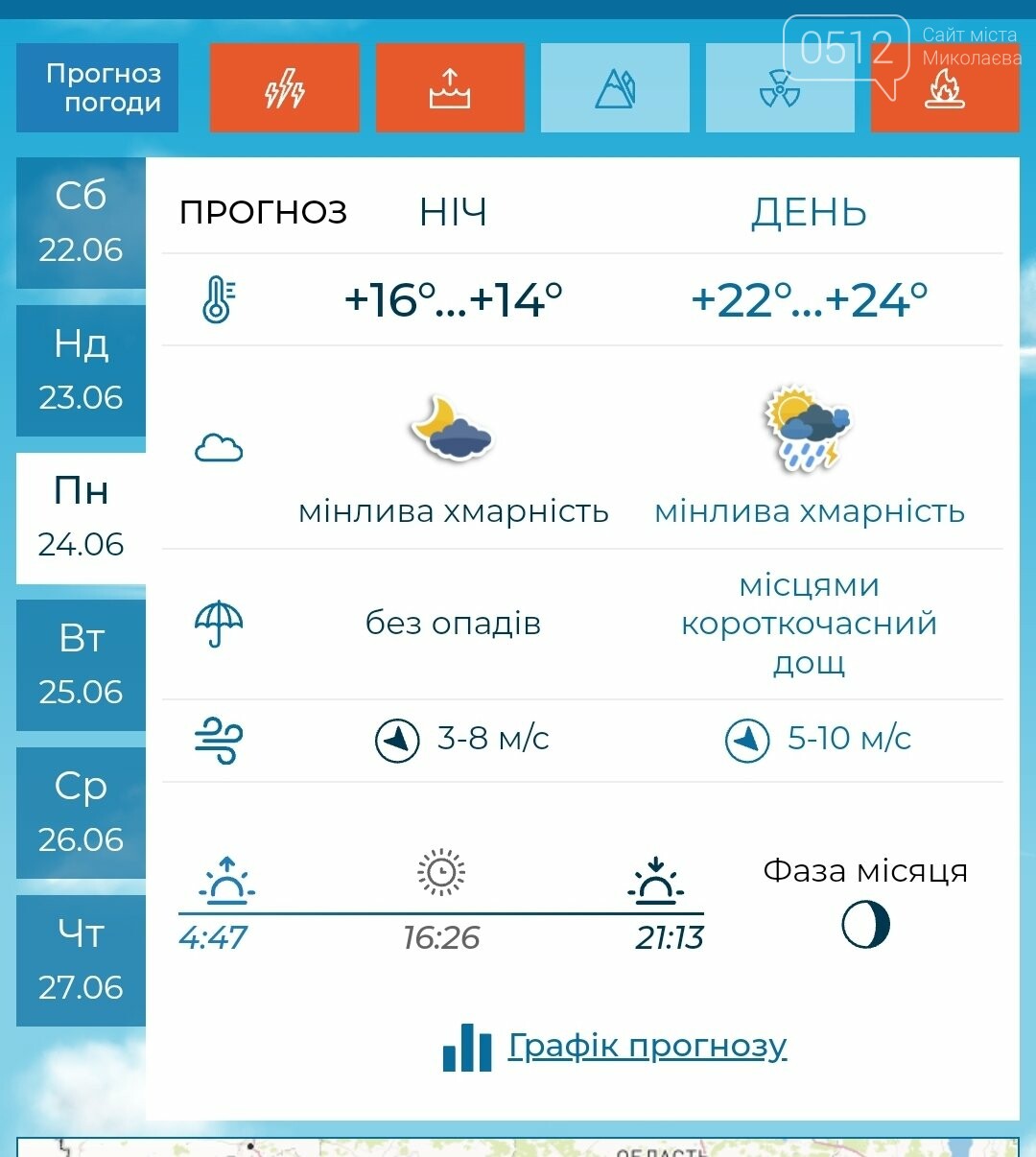The image size is (1036, 1157).
Task: Open the mountain avalanche hazard button
Action: (615, 88)
